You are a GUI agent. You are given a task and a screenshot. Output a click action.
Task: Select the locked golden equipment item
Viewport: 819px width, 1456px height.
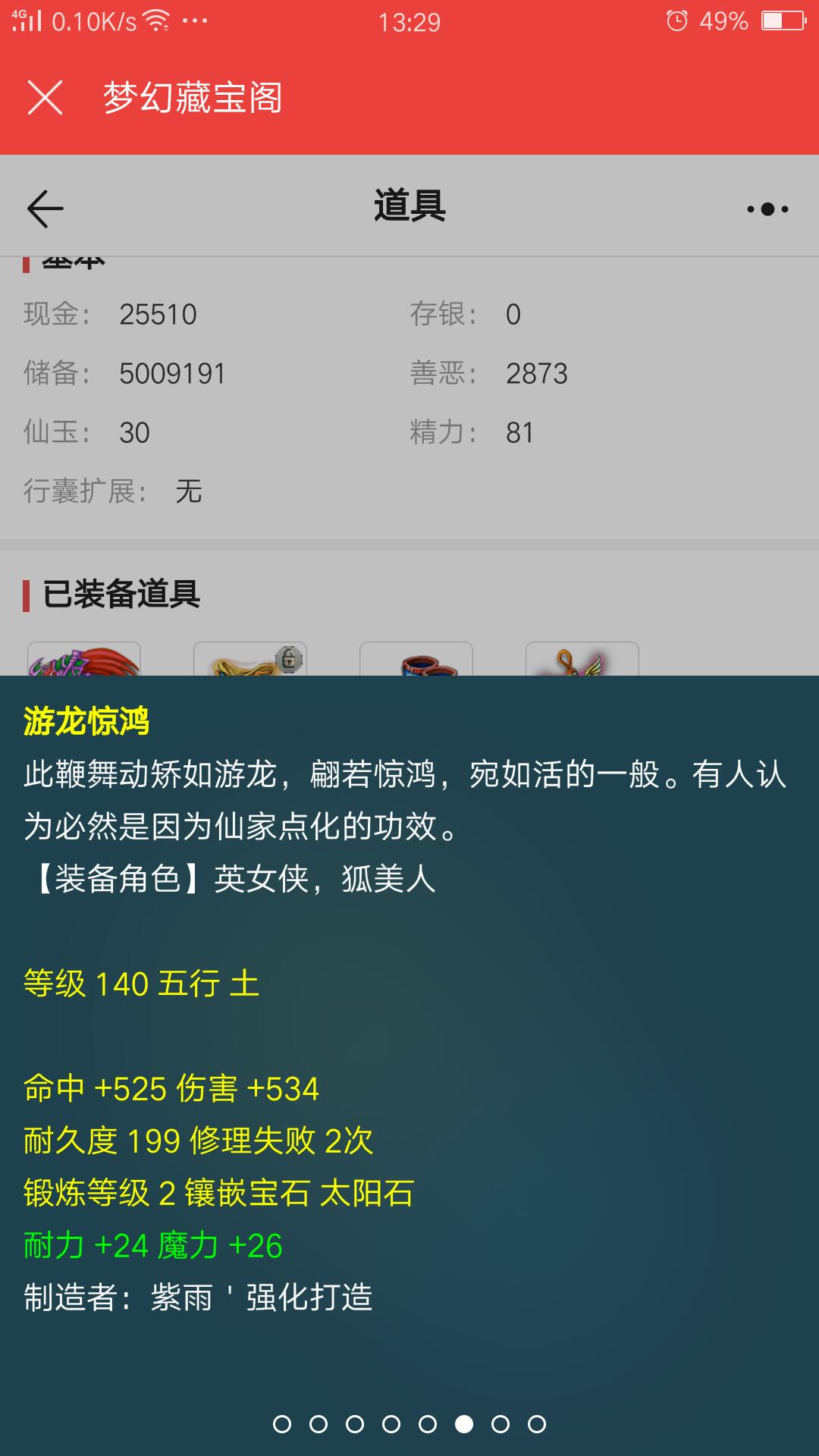(x=250, y=660)
